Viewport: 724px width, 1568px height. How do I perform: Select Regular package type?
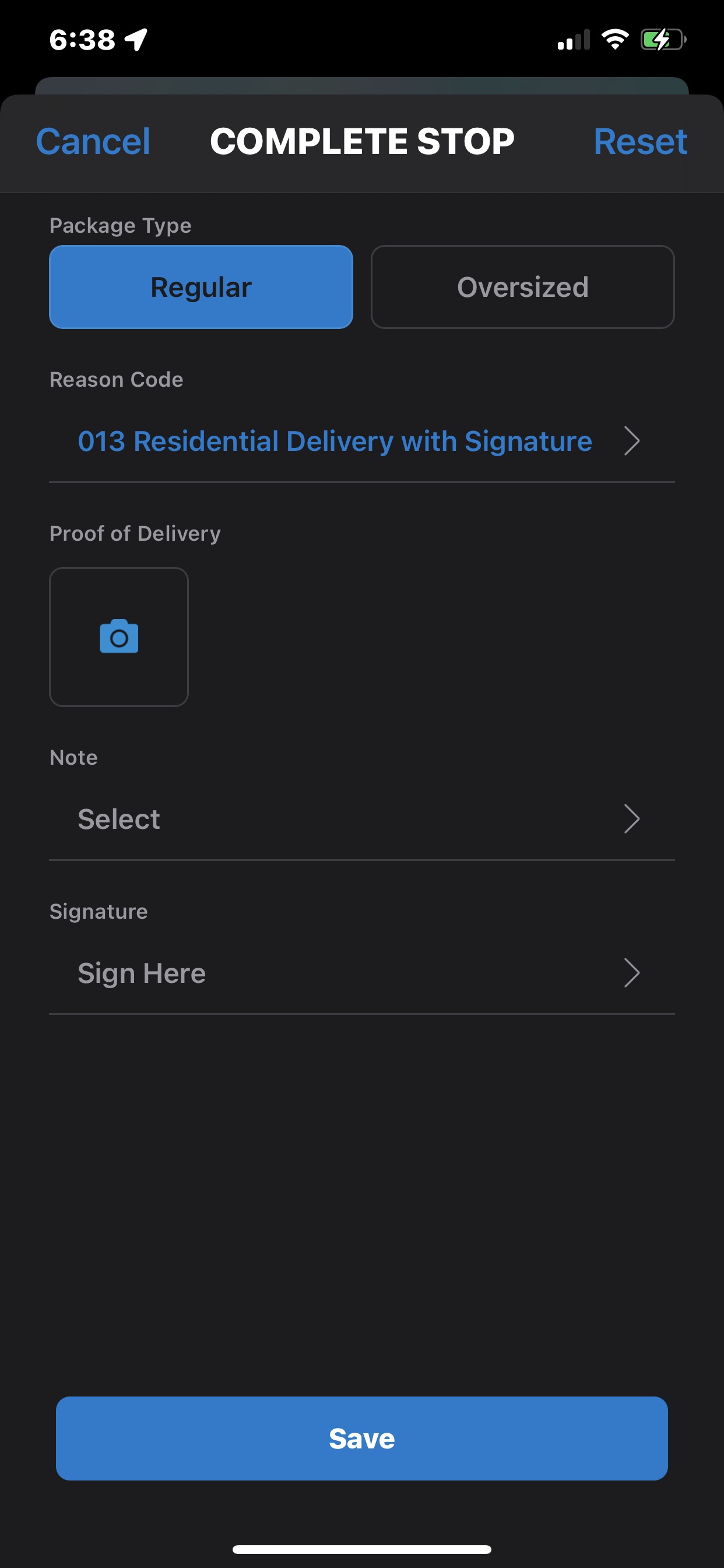tap(201, 286)
